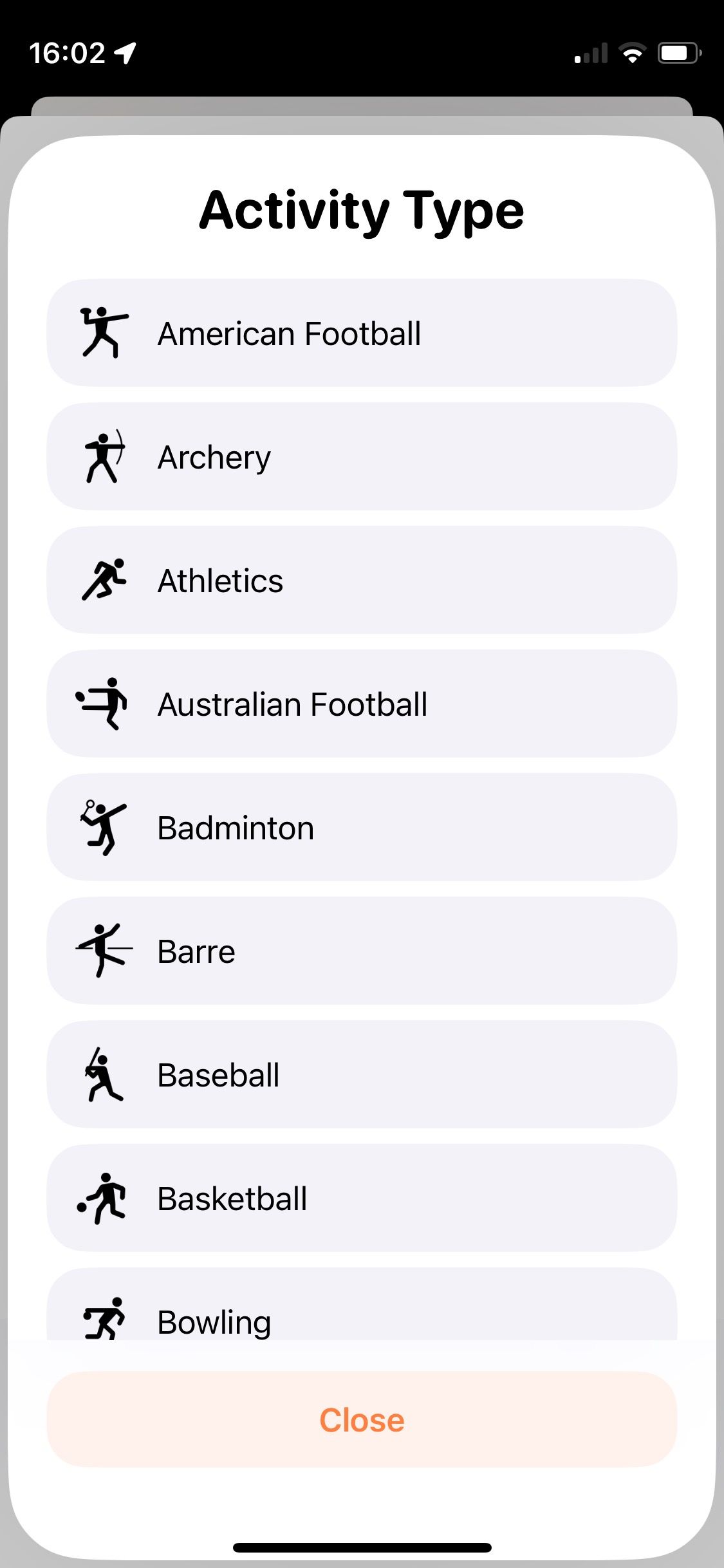Choose Basketball from the list
724x1568 pixels.
[x=362, y=1198]
